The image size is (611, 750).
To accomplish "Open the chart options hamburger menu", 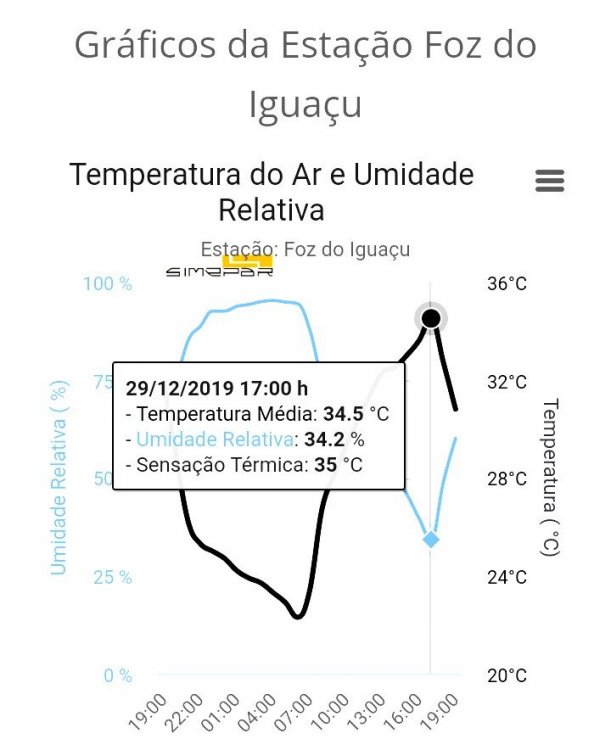I will [x=550, y=181].
